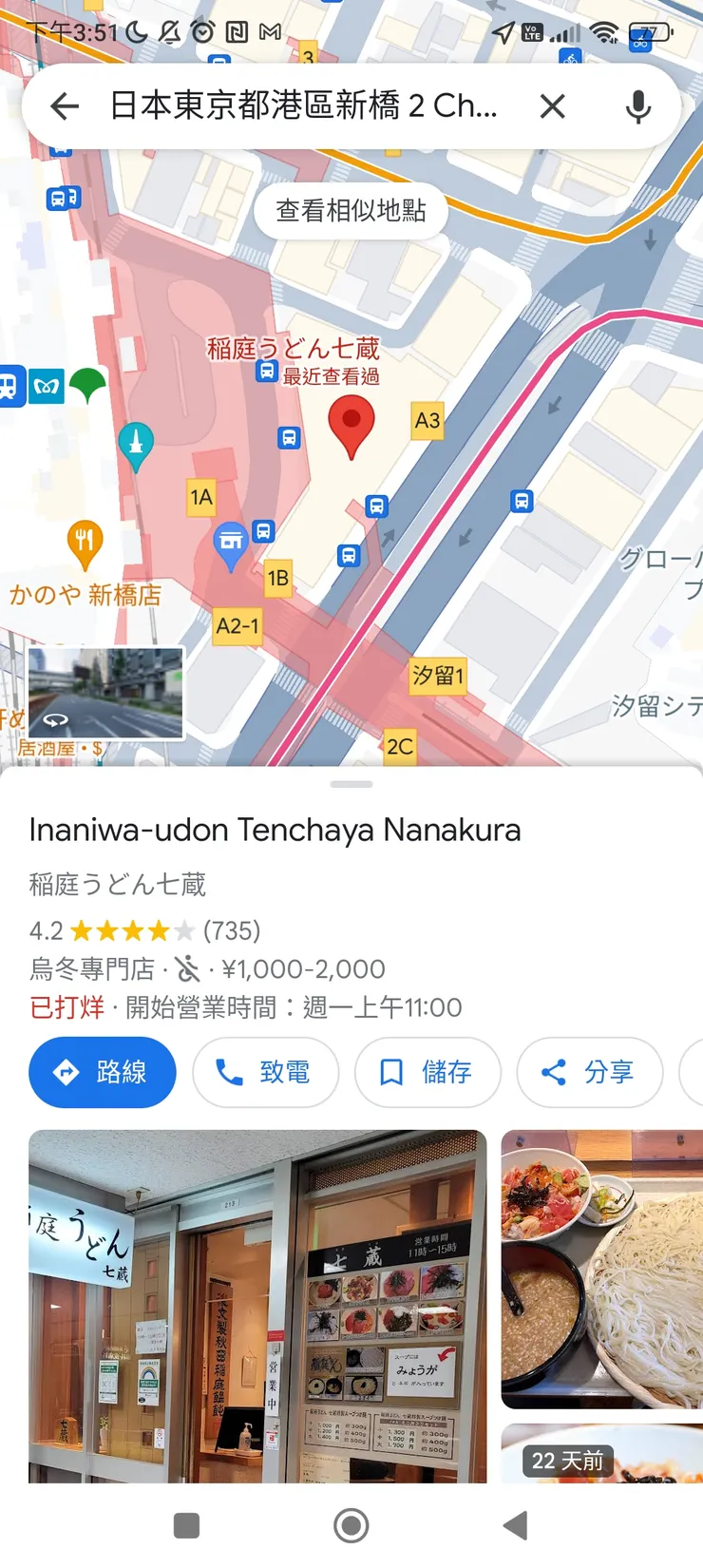This screenshot has width=703, height=1568.
Task: Get directions with the 路線 button
Action: pyautogui.click(x=103, y=1072)
